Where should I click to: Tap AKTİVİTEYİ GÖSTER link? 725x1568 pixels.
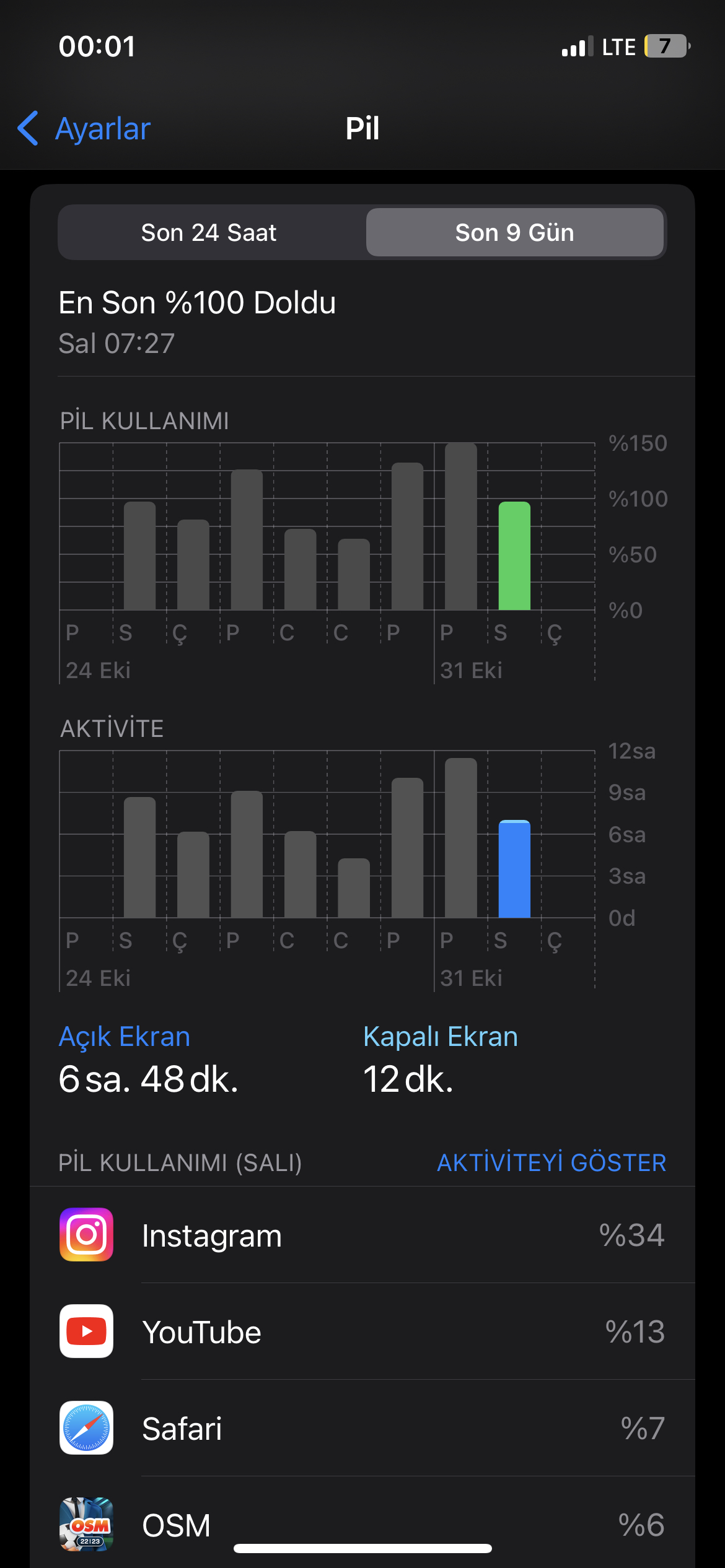tap(551, 1162)
